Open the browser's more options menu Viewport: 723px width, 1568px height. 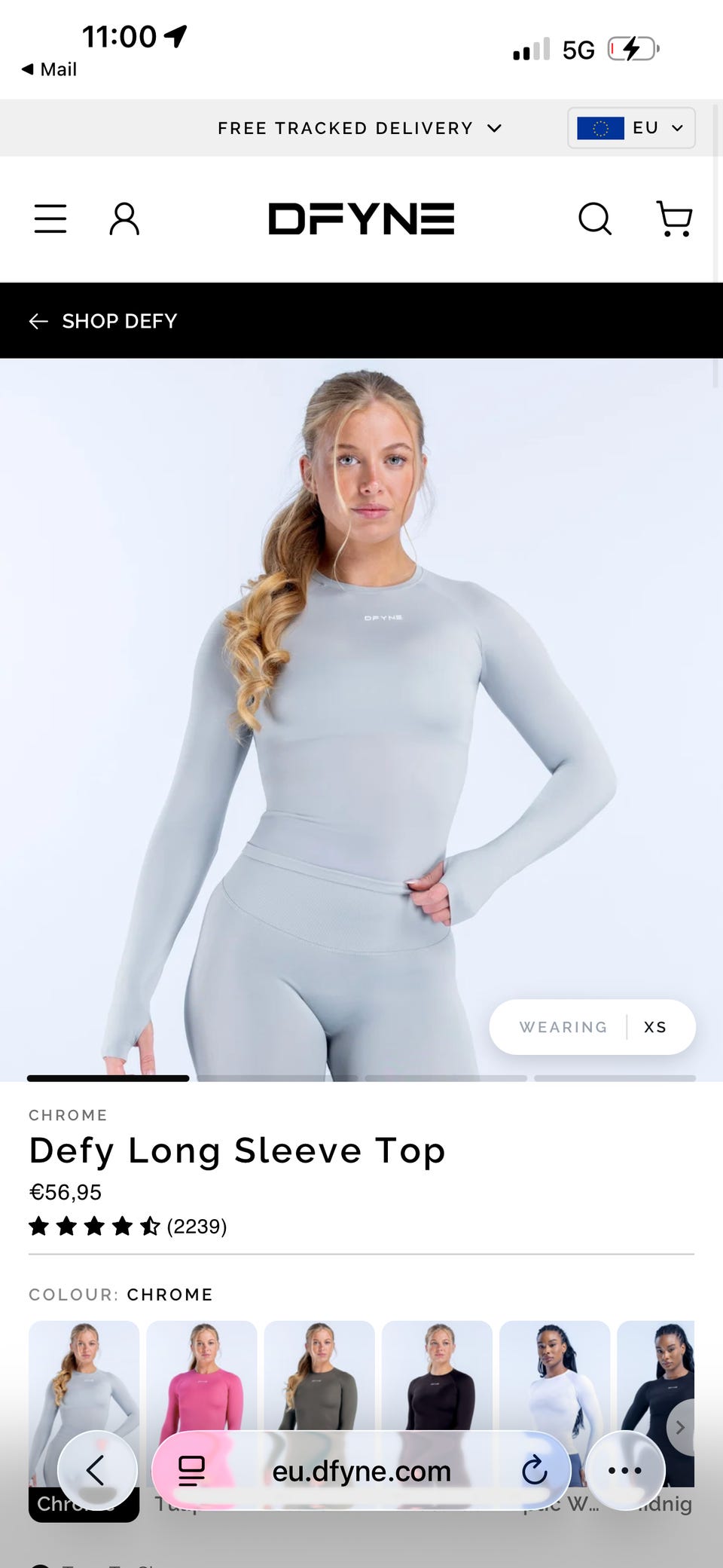pos(625,1470)
